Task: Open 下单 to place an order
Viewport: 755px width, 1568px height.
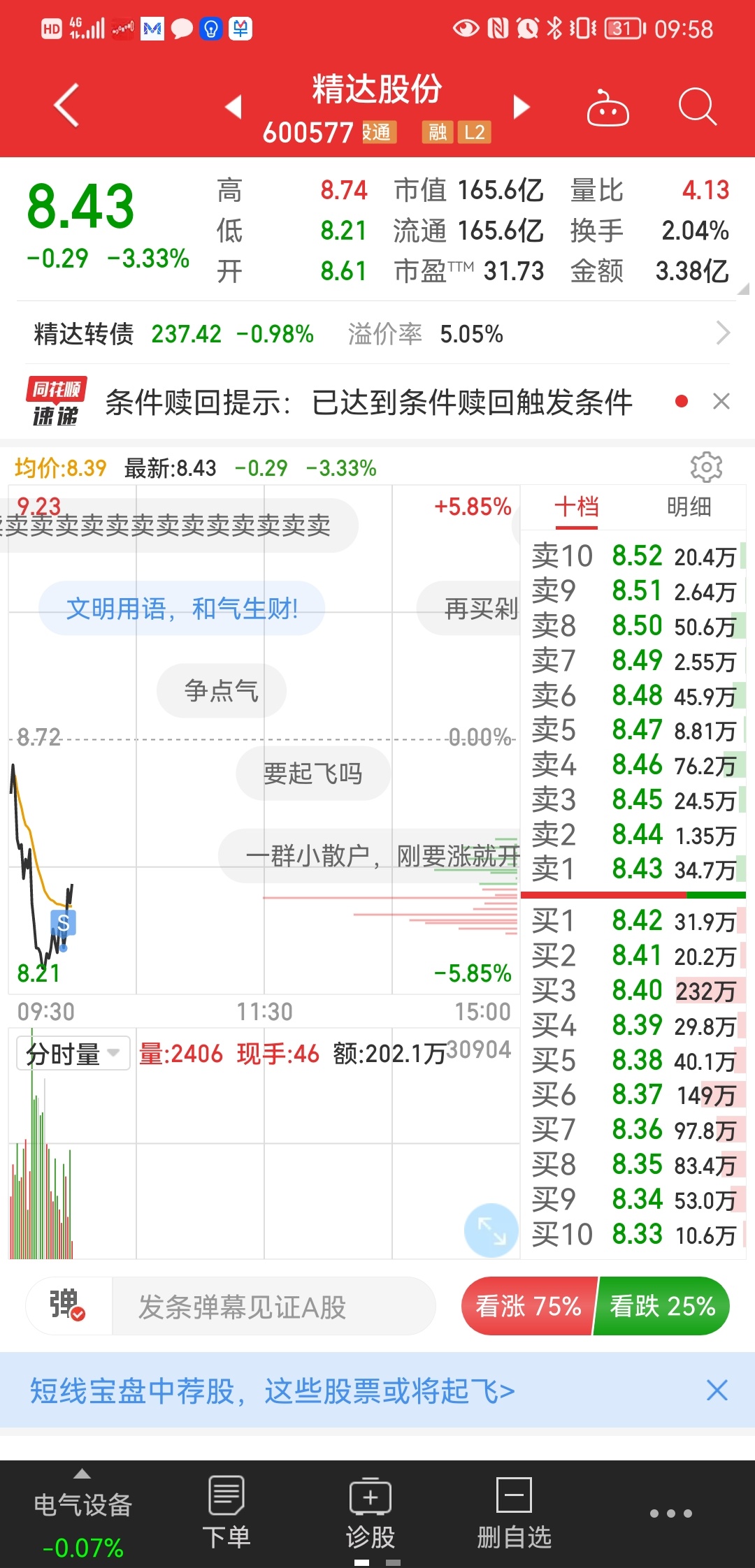Action: [226, 1512]
